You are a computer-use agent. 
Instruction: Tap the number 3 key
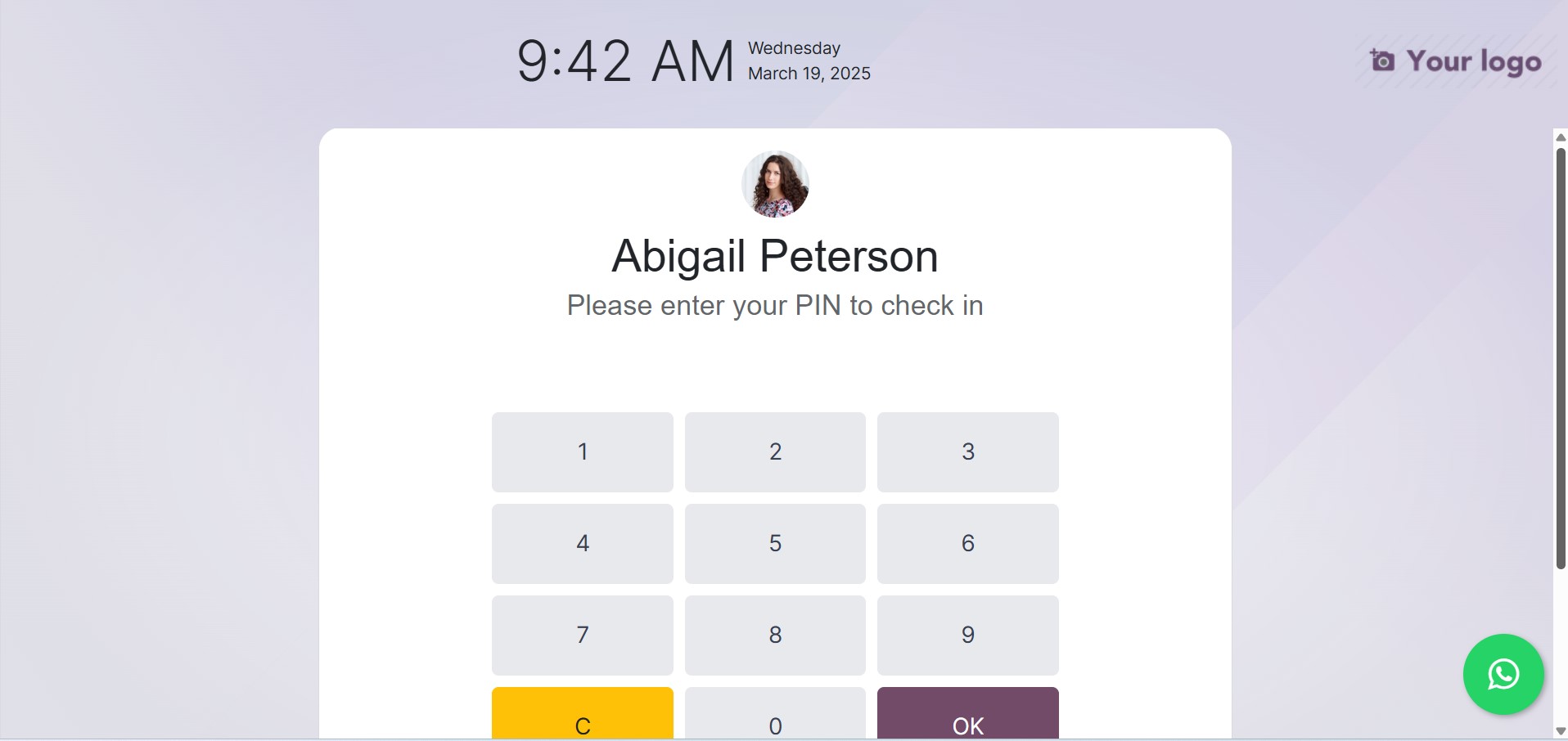pos(967,451)
